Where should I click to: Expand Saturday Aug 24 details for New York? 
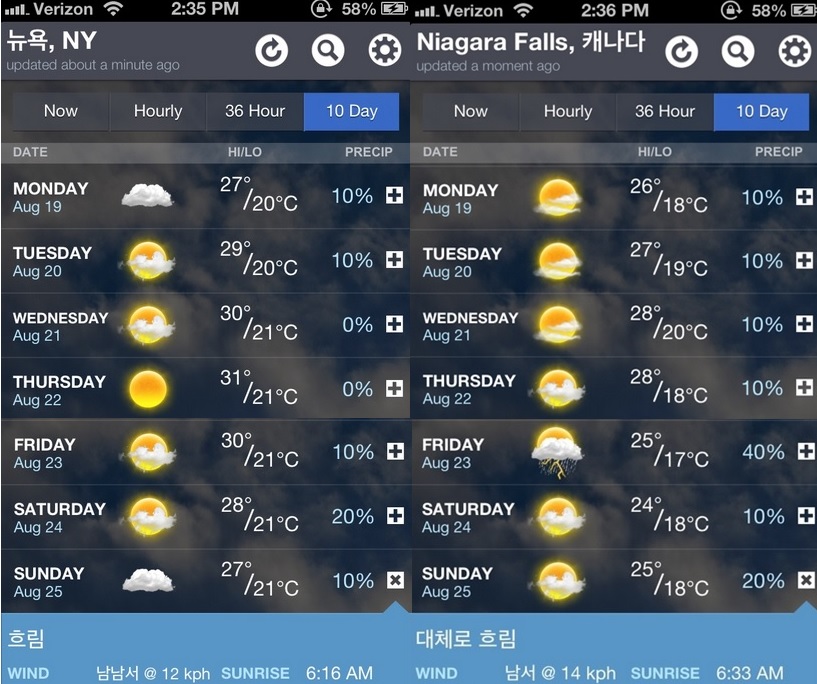pos(394,516)
